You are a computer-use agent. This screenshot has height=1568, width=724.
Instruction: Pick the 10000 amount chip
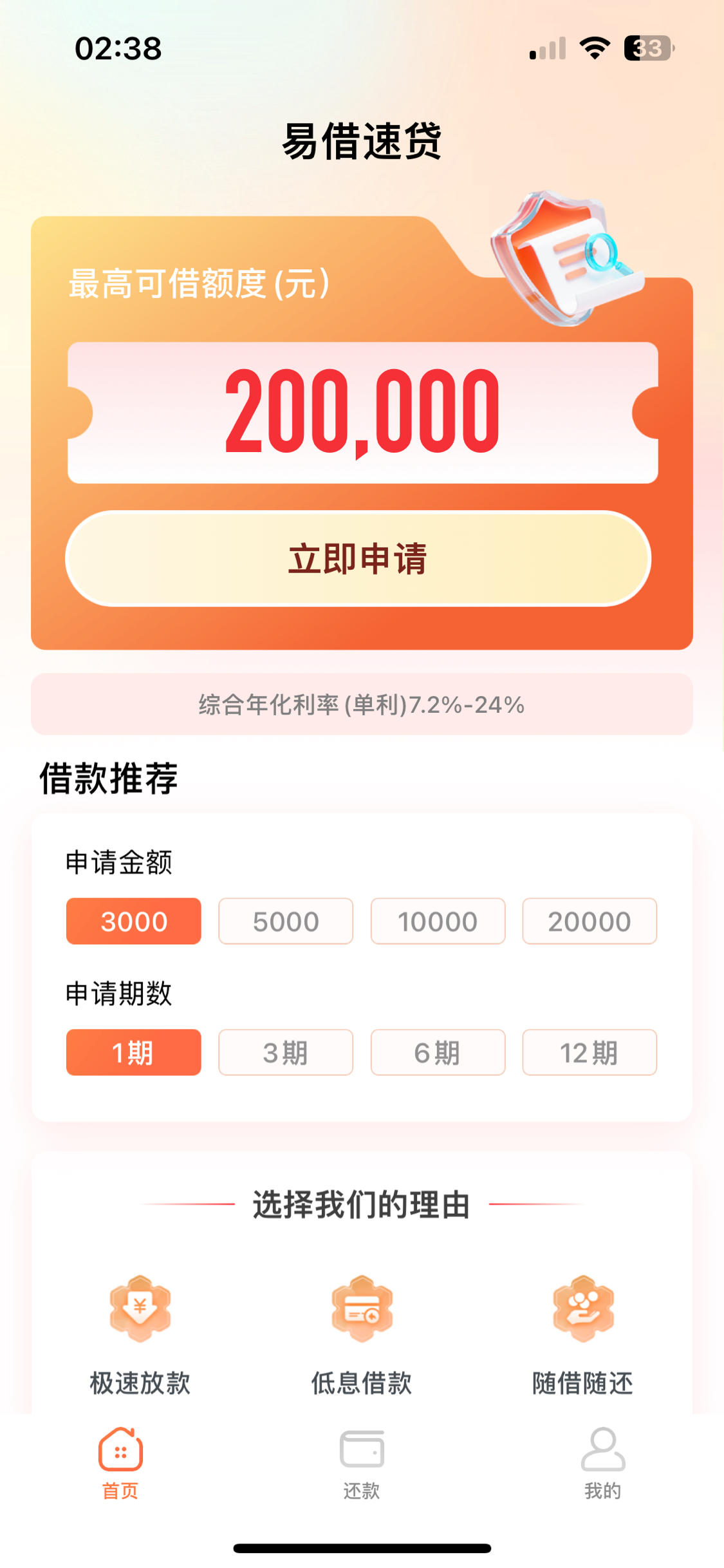coord(438,921)
